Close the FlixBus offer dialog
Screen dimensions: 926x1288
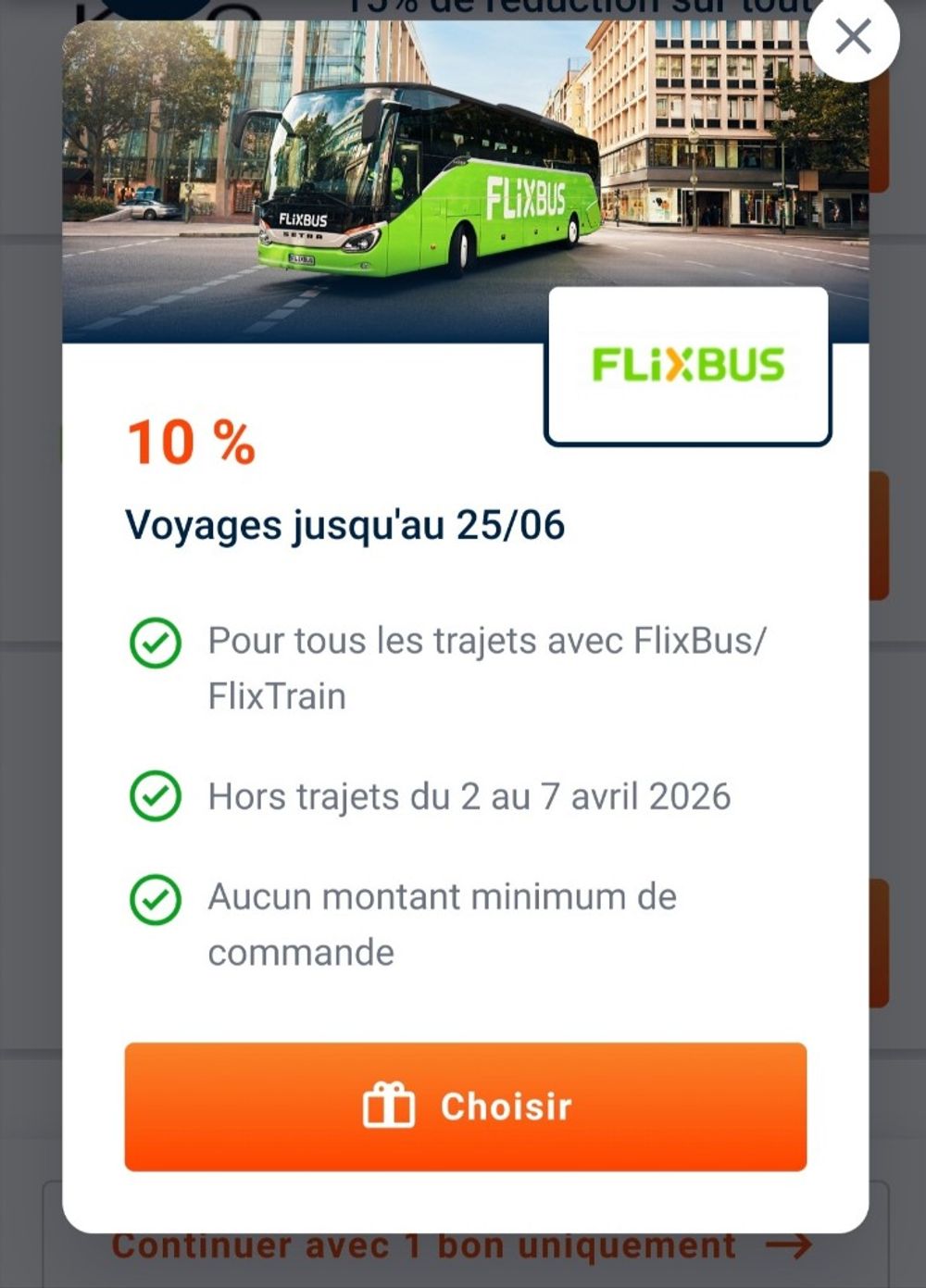click(853, 37)
